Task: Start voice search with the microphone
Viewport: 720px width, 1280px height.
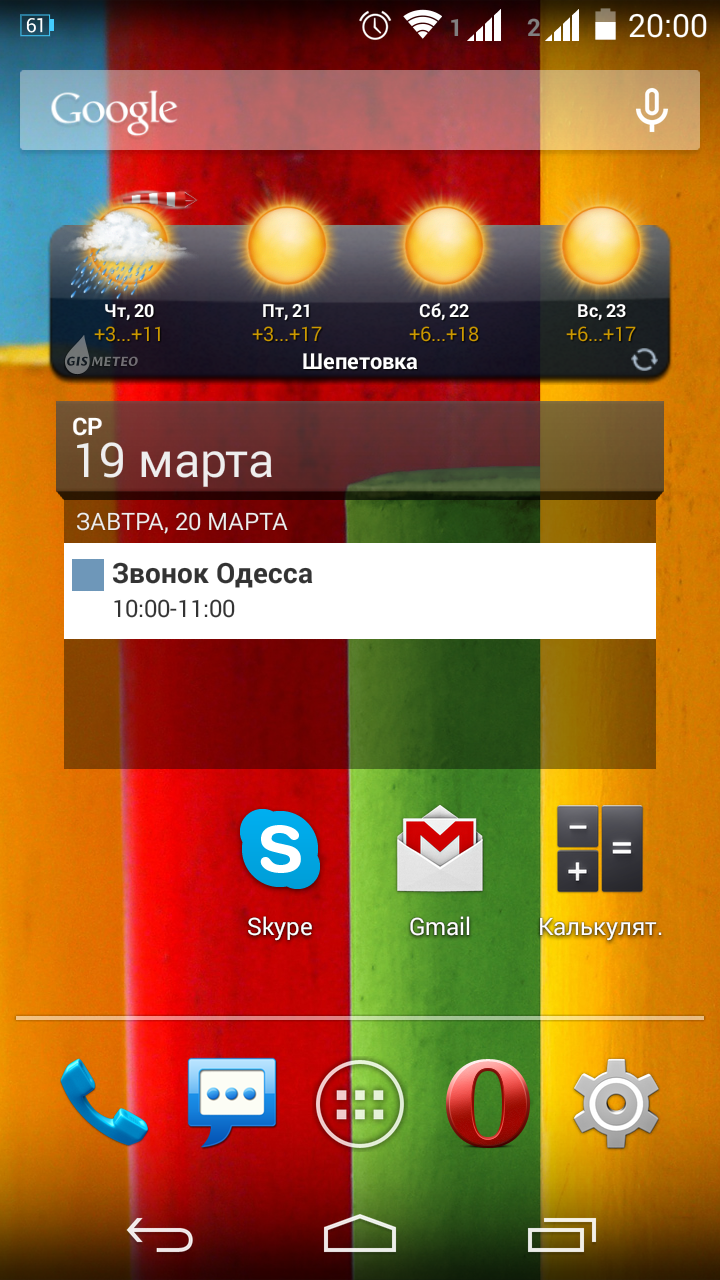Action: (652, 110)
